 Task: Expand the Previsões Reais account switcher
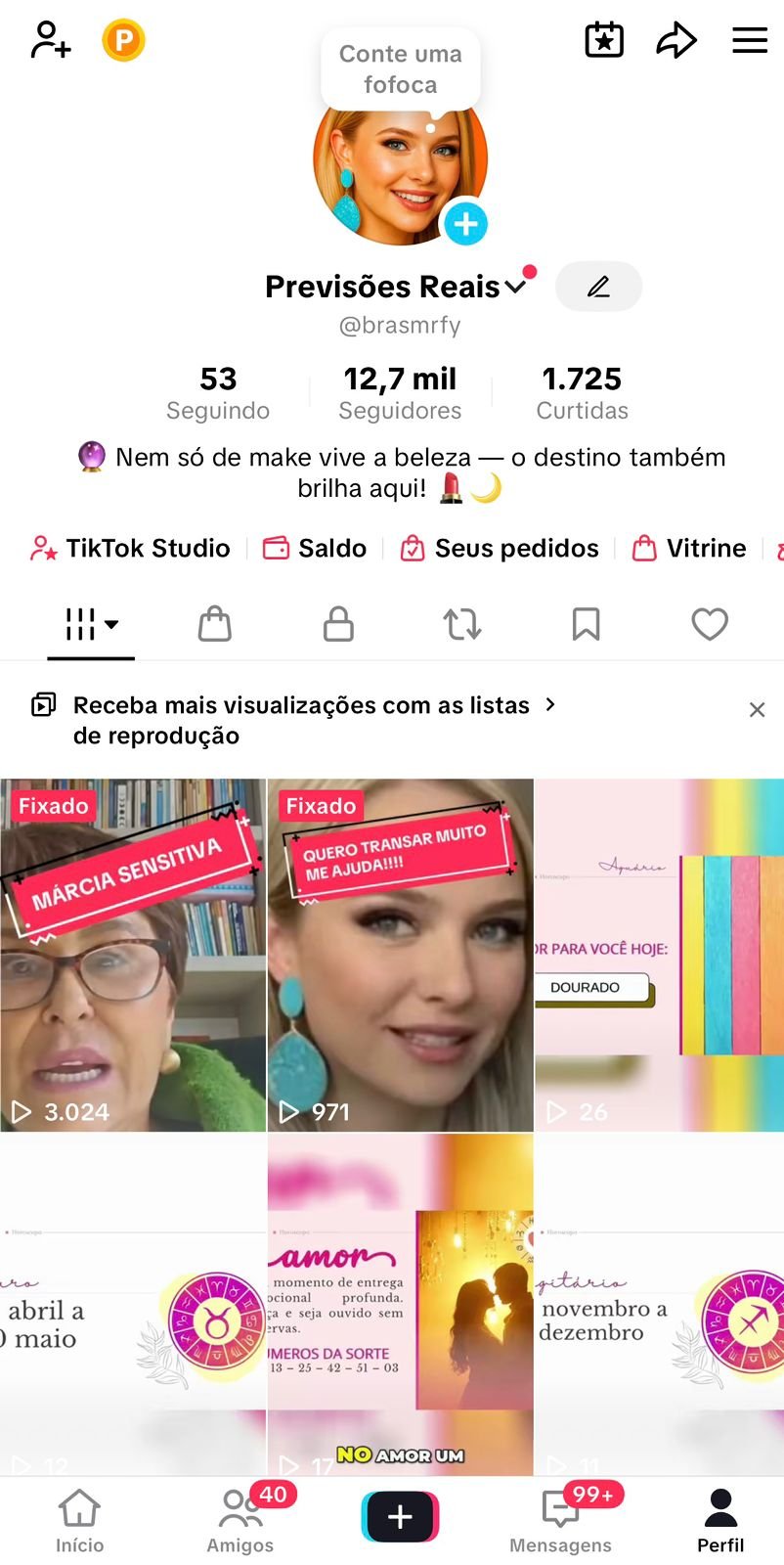(x=515, y=287)
